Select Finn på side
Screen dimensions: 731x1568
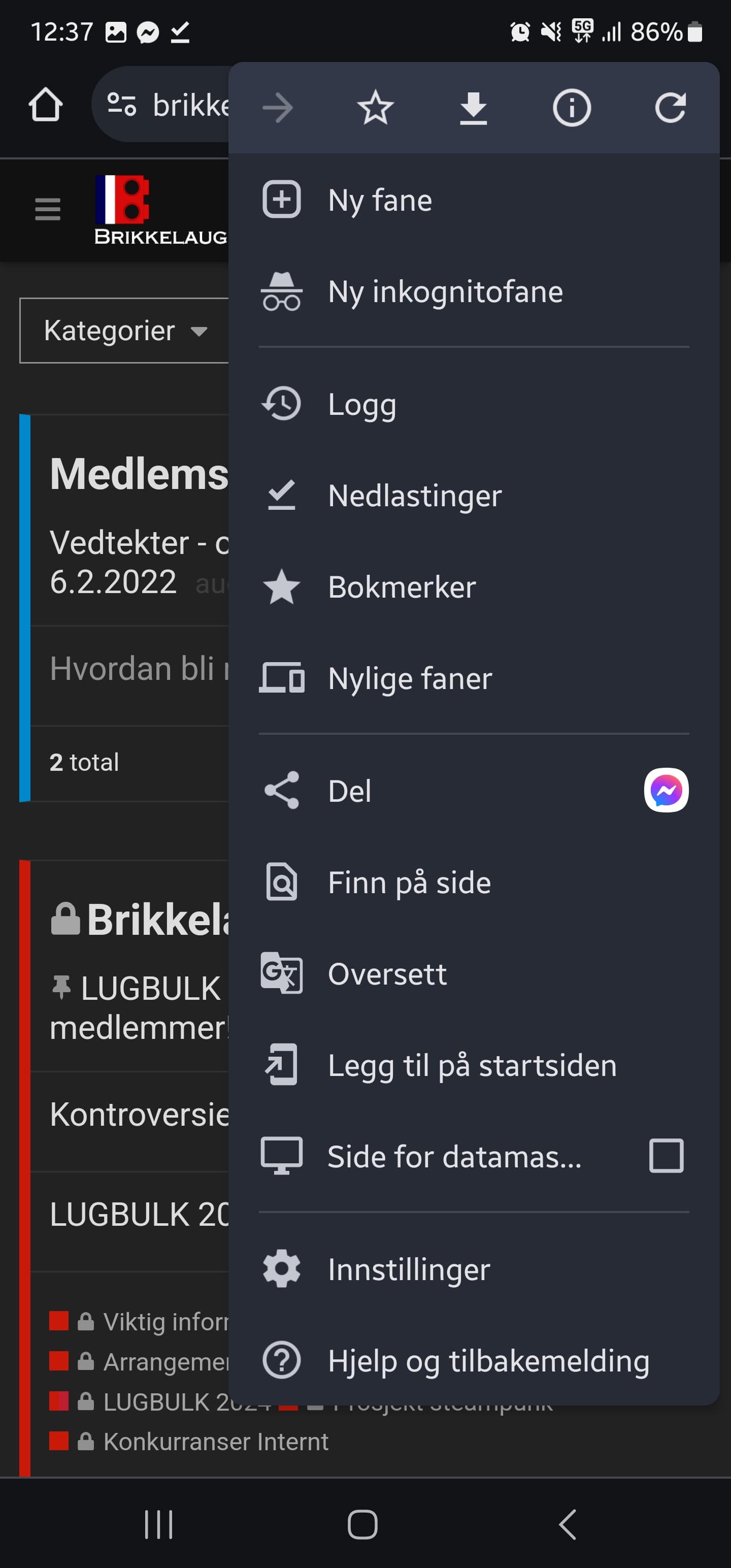pyautogui.click(x=474, y=882)
